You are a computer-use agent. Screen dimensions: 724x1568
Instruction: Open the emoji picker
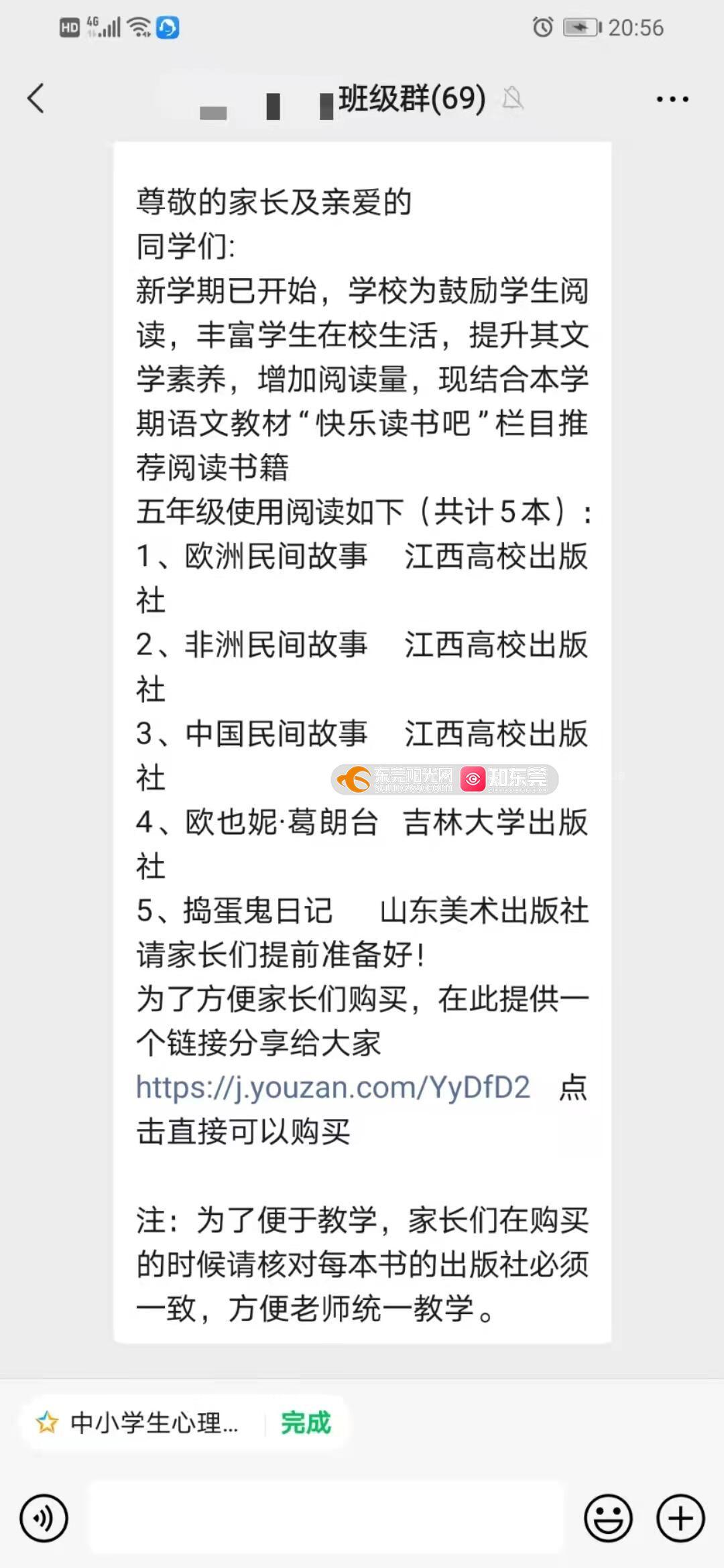point(608,1518)
